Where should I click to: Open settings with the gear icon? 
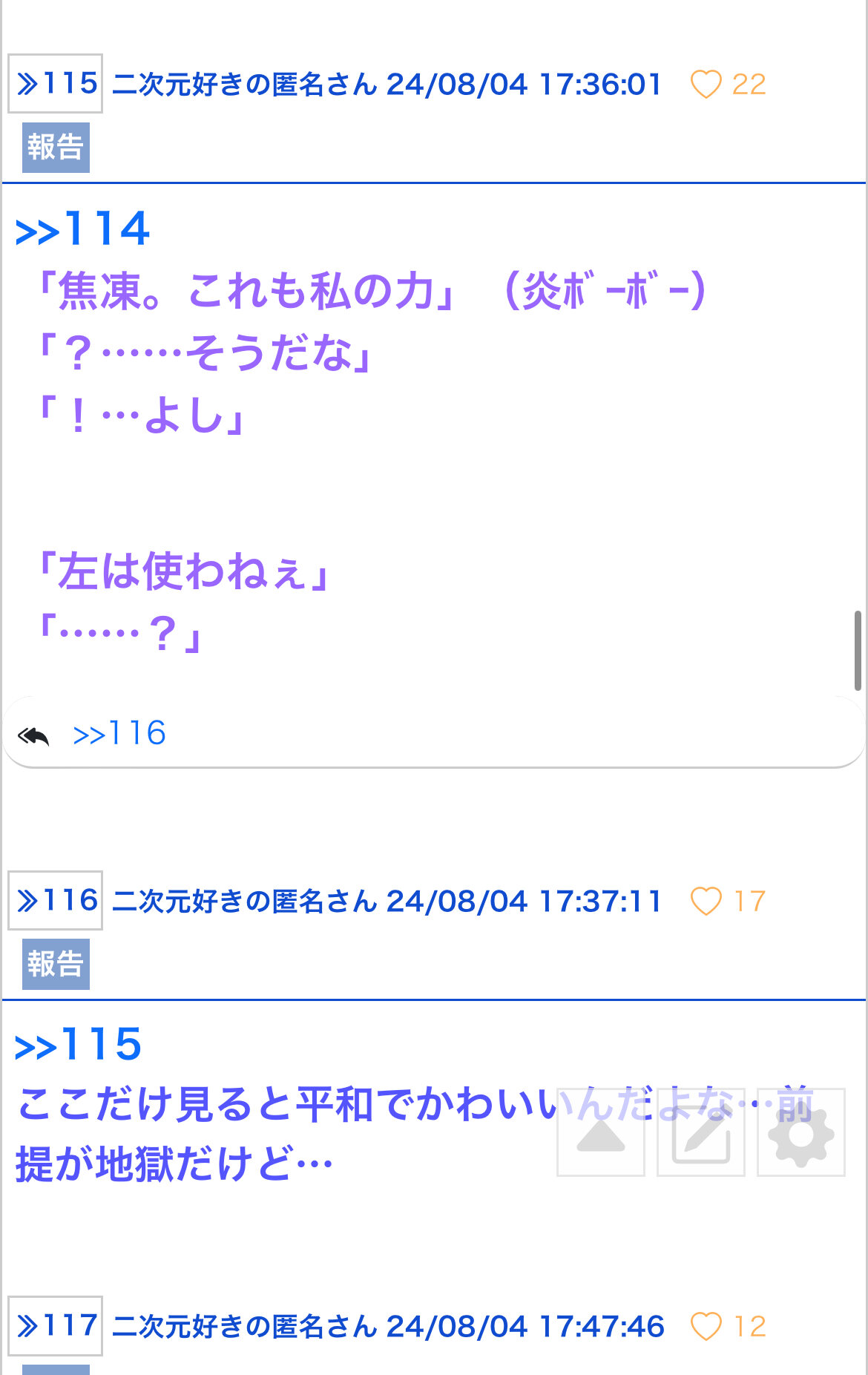[801, 1133]
